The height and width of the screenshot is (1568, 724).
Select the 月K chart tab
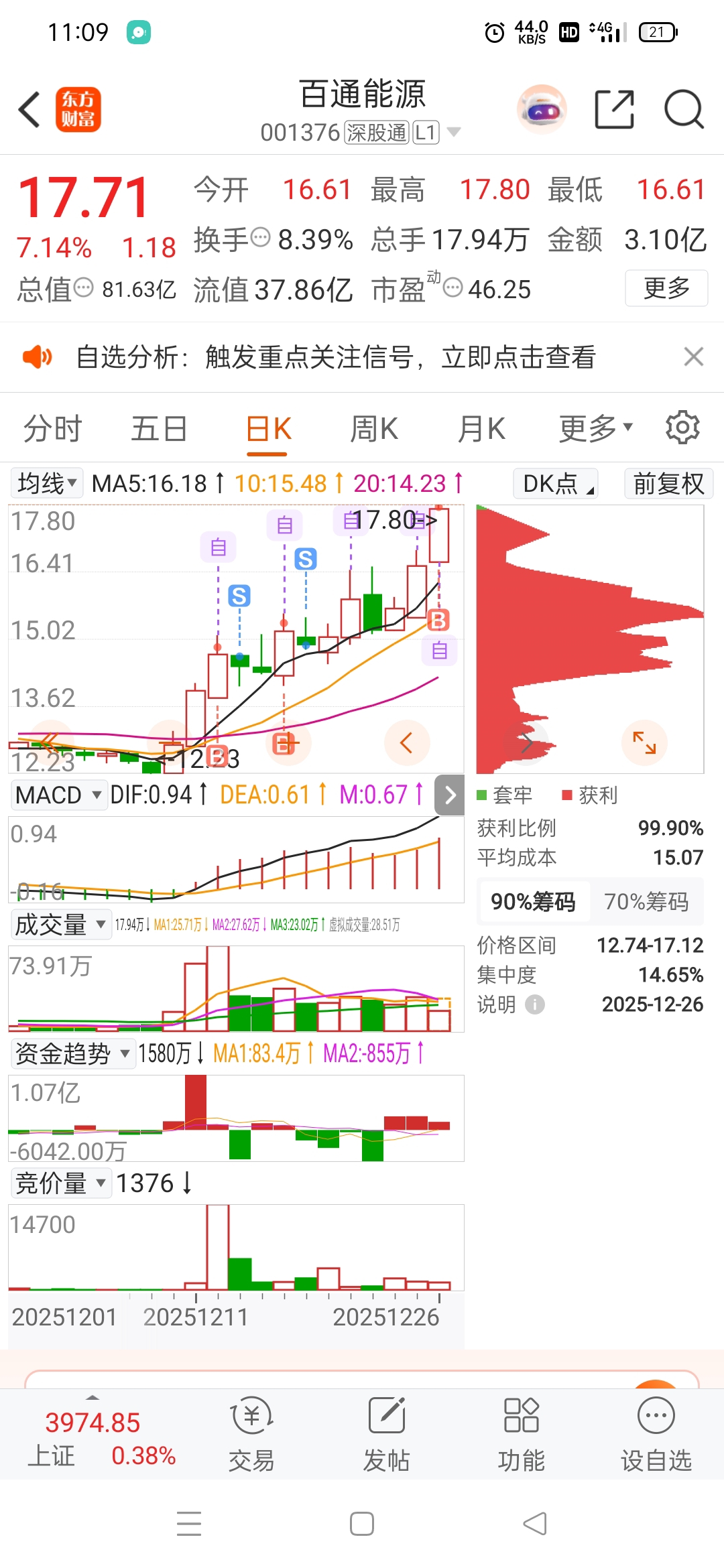click(481, 429)
